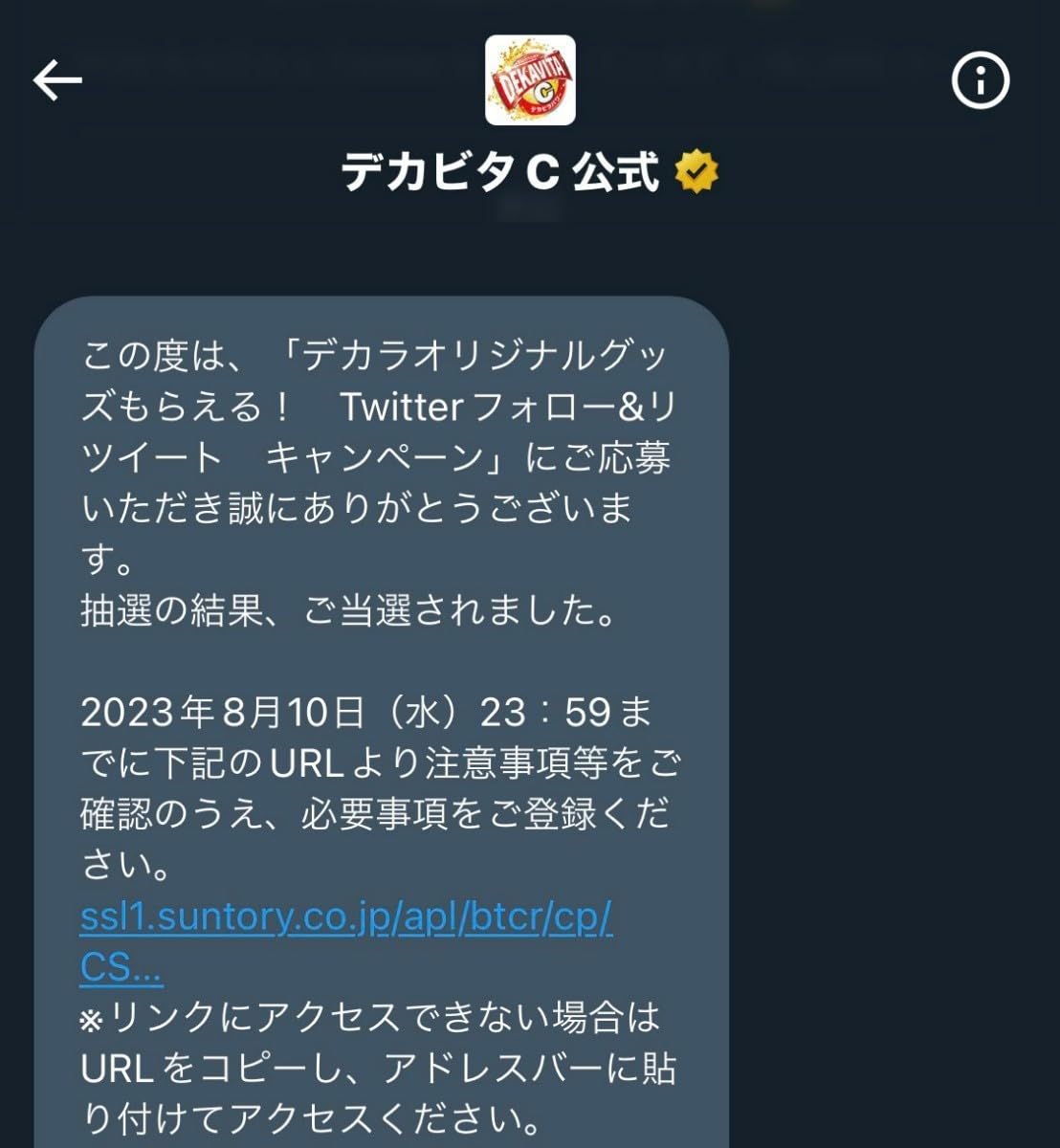This screenshot has width=1060, height=1148.
Task: Open the デカビタC 公式 profile avatar
Action: coord(530,80)
